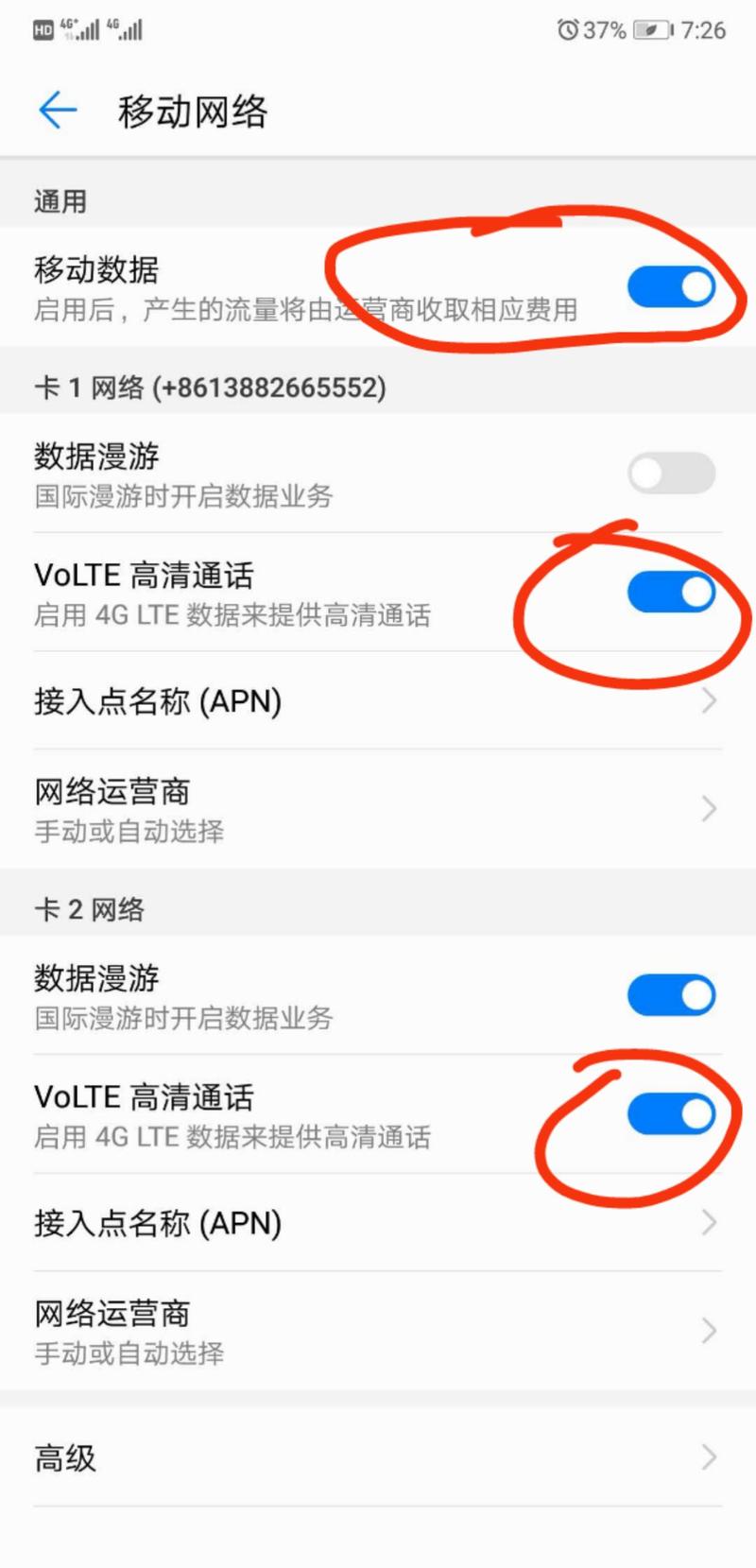Open APN settings for SIM card 1

pos(378,701)
